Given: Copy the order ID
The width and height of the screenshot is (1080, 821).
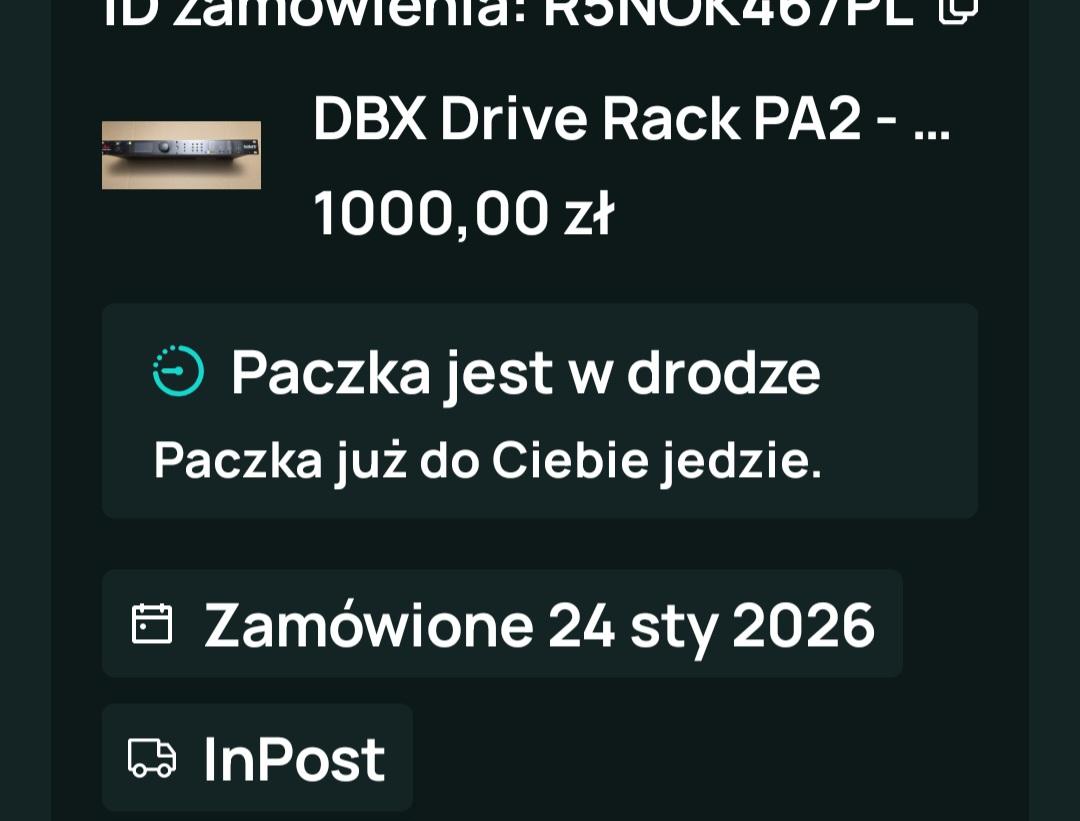Looking at the screenshot, I should pos(957,10).
